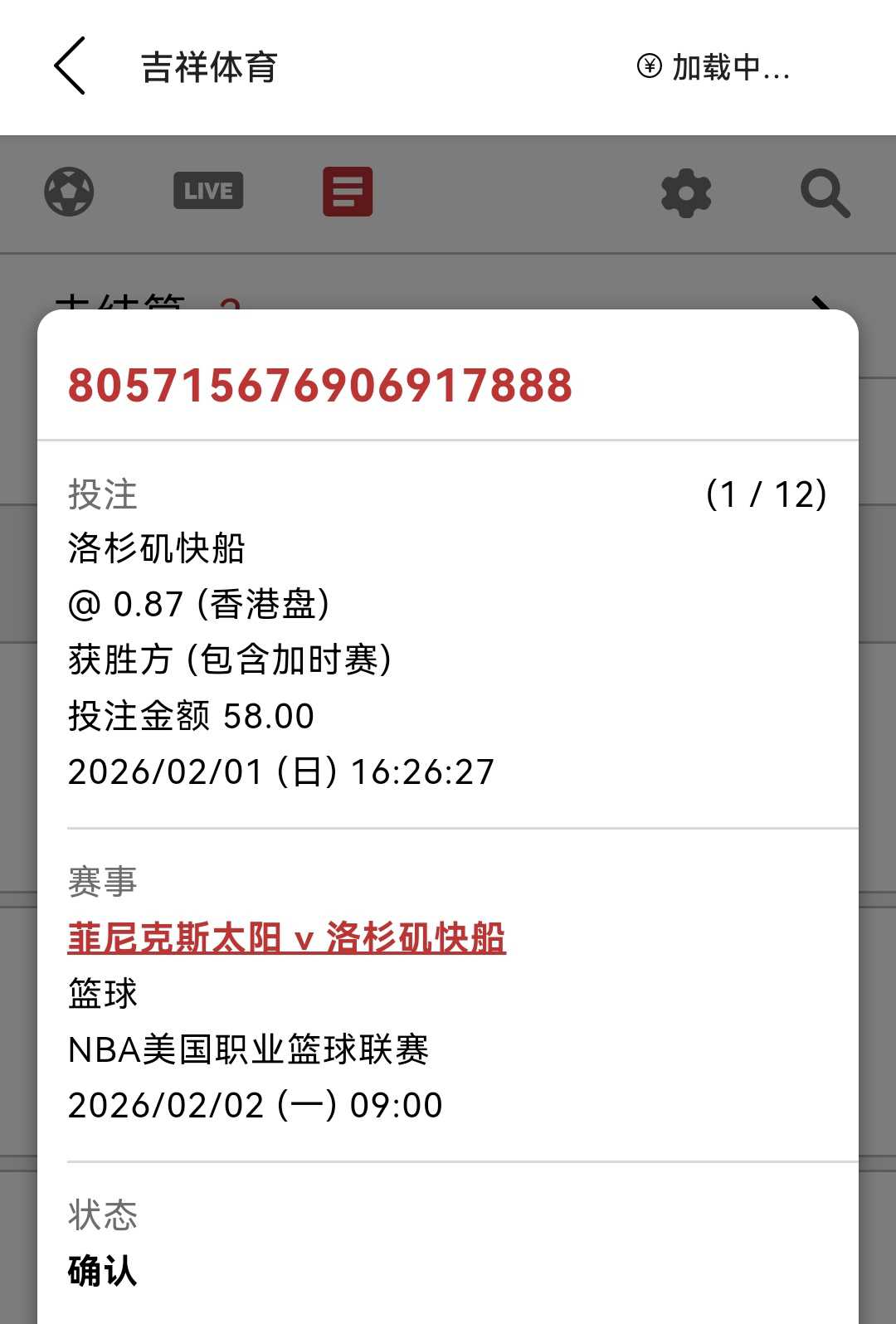This screenshot has height=1324, width=896.
Task: Open the 菲尼克斯太阳 v 洛杉矶快船 match link
Action: (x=286, y=938)
